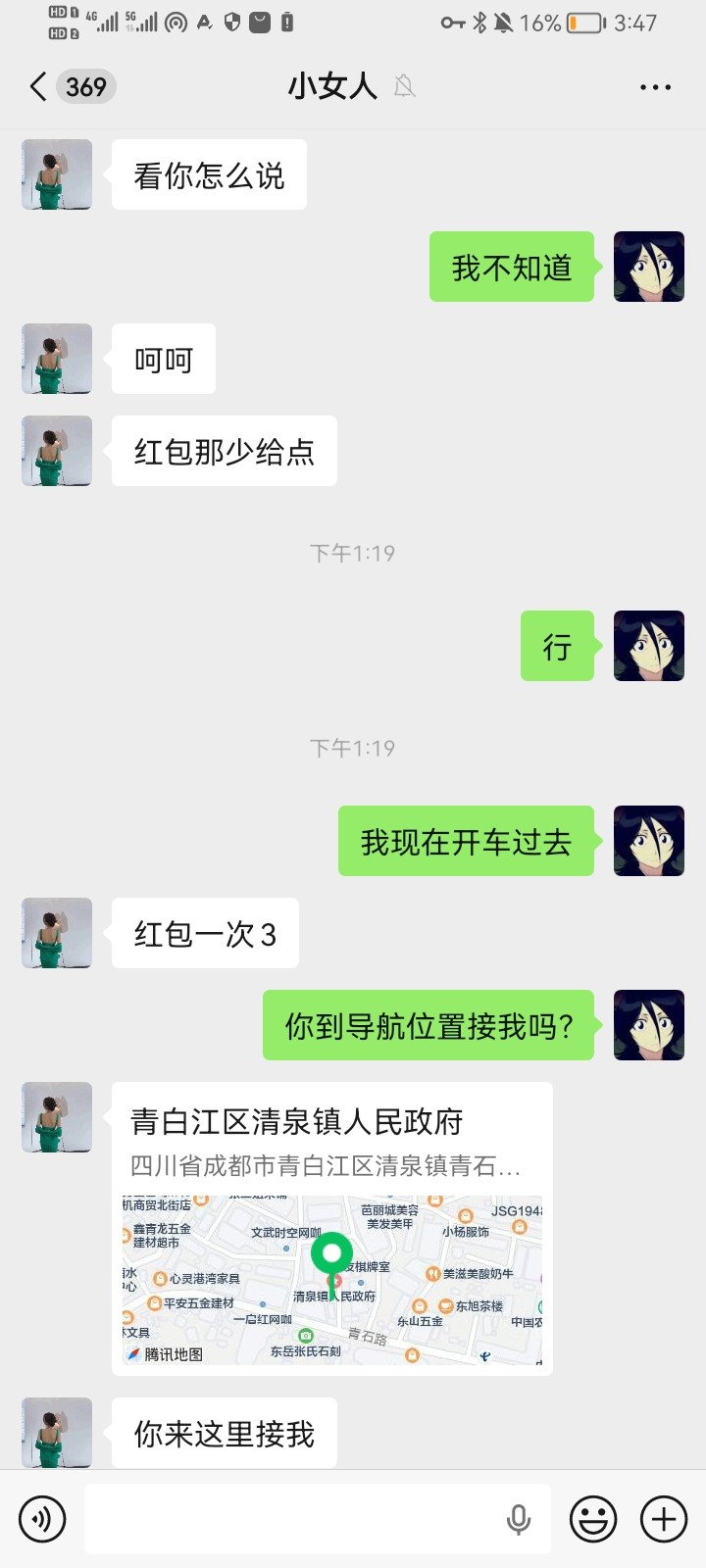Image resolution: width=706 pixels, height=1568 pixels.
Task: Go back to the chat list
Action: tap(39, 86)
